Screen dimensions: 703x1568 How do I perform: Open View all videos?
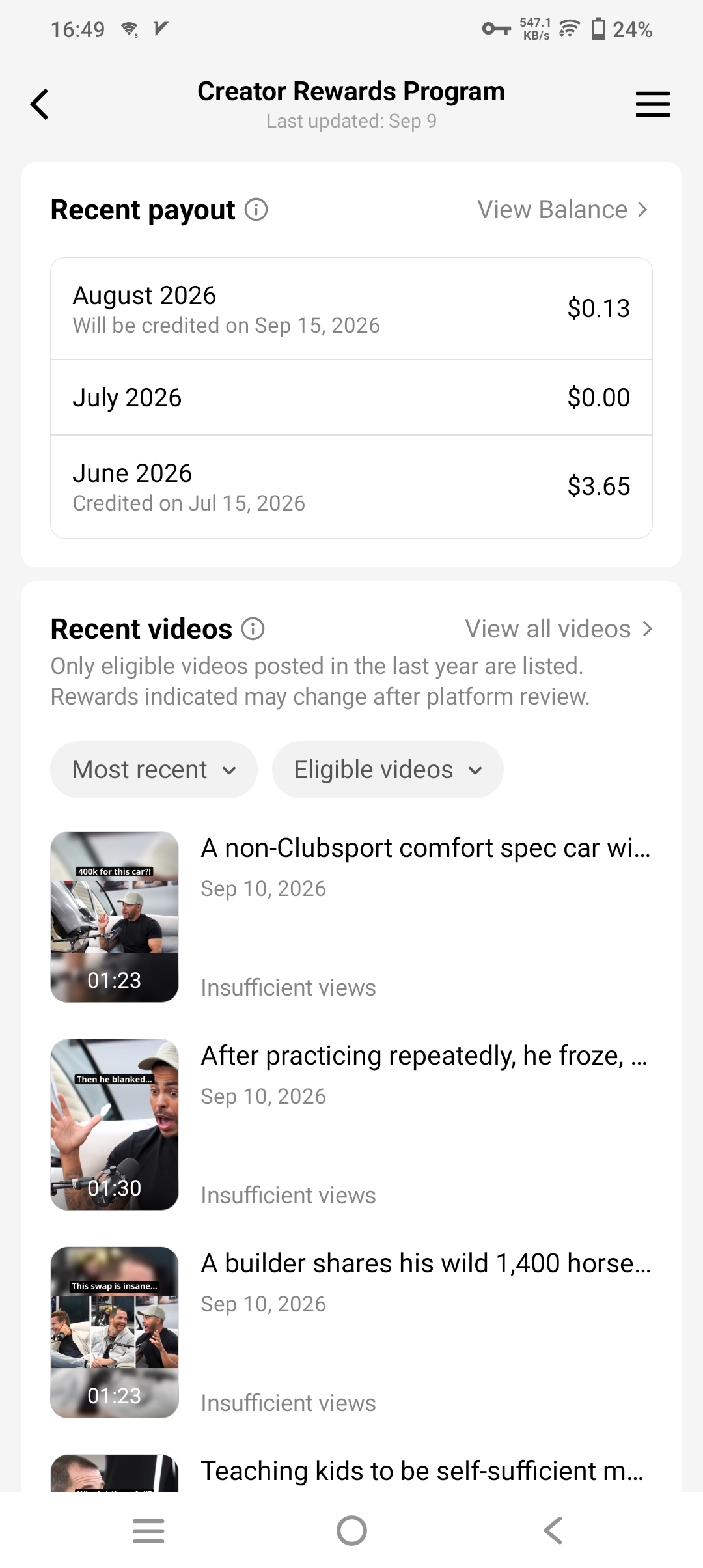pos(558,629)
